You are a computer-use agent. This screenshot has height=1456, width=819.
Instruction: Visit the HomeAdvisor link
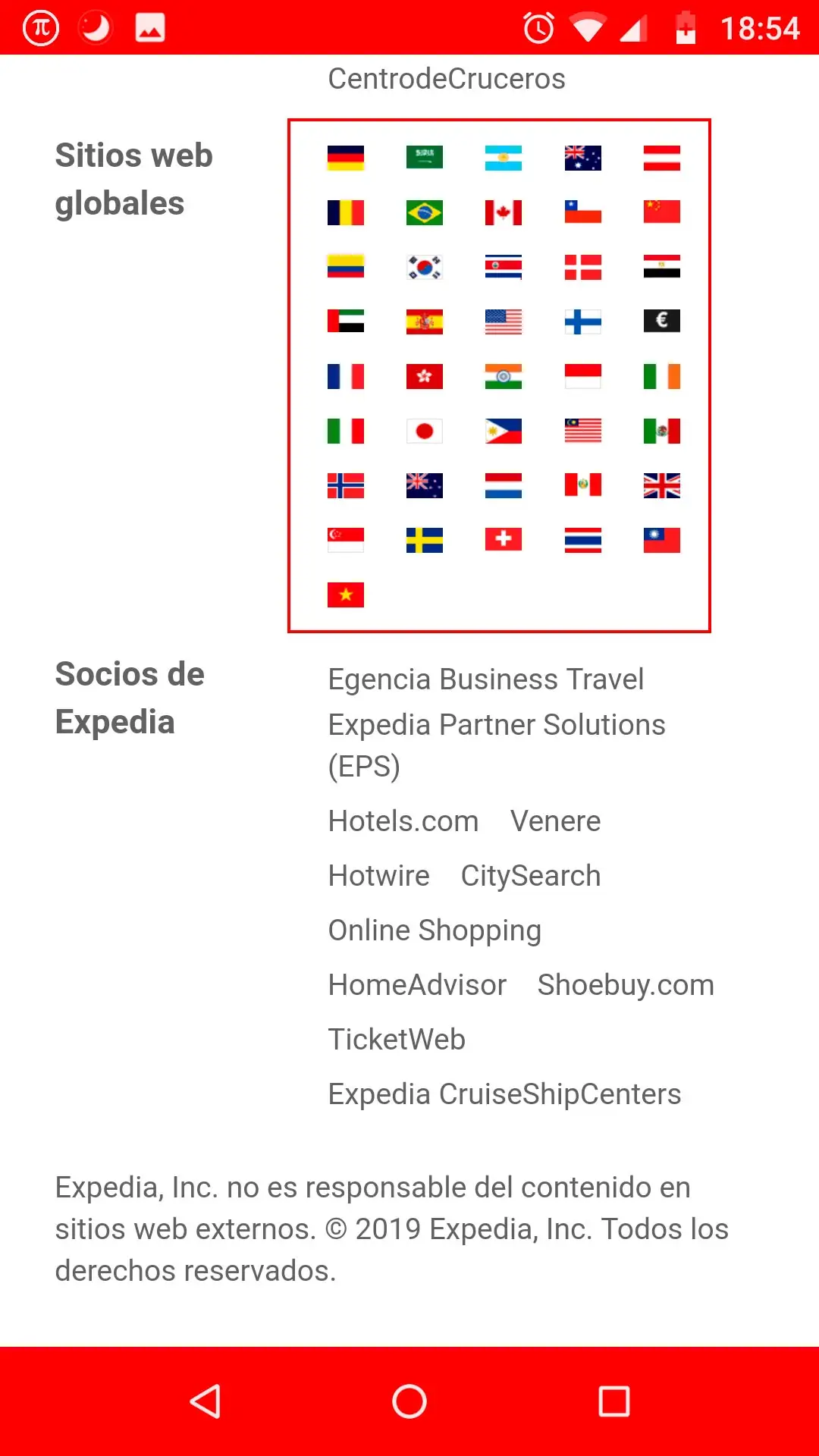[x=417, y=985]
